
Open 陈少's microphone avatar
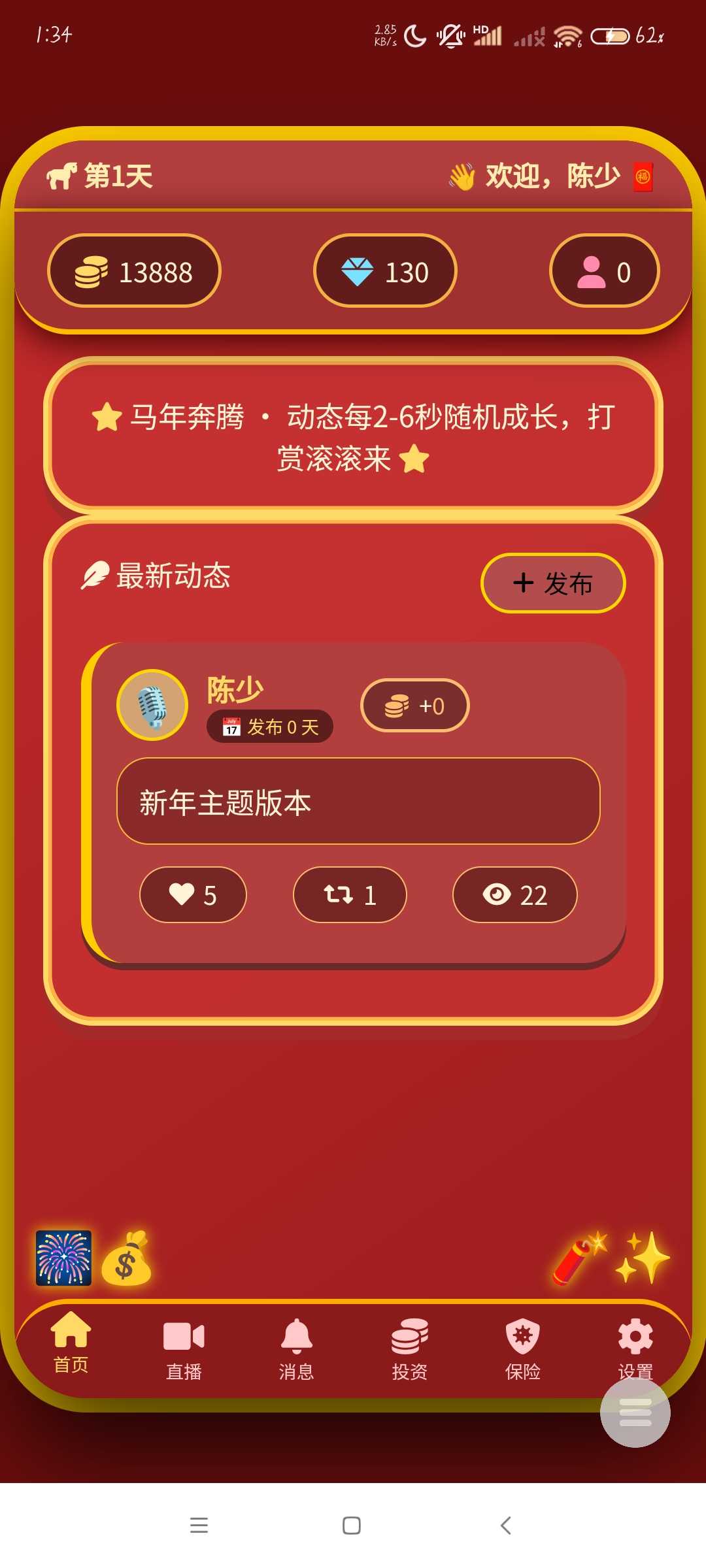[x=152, y=706]
